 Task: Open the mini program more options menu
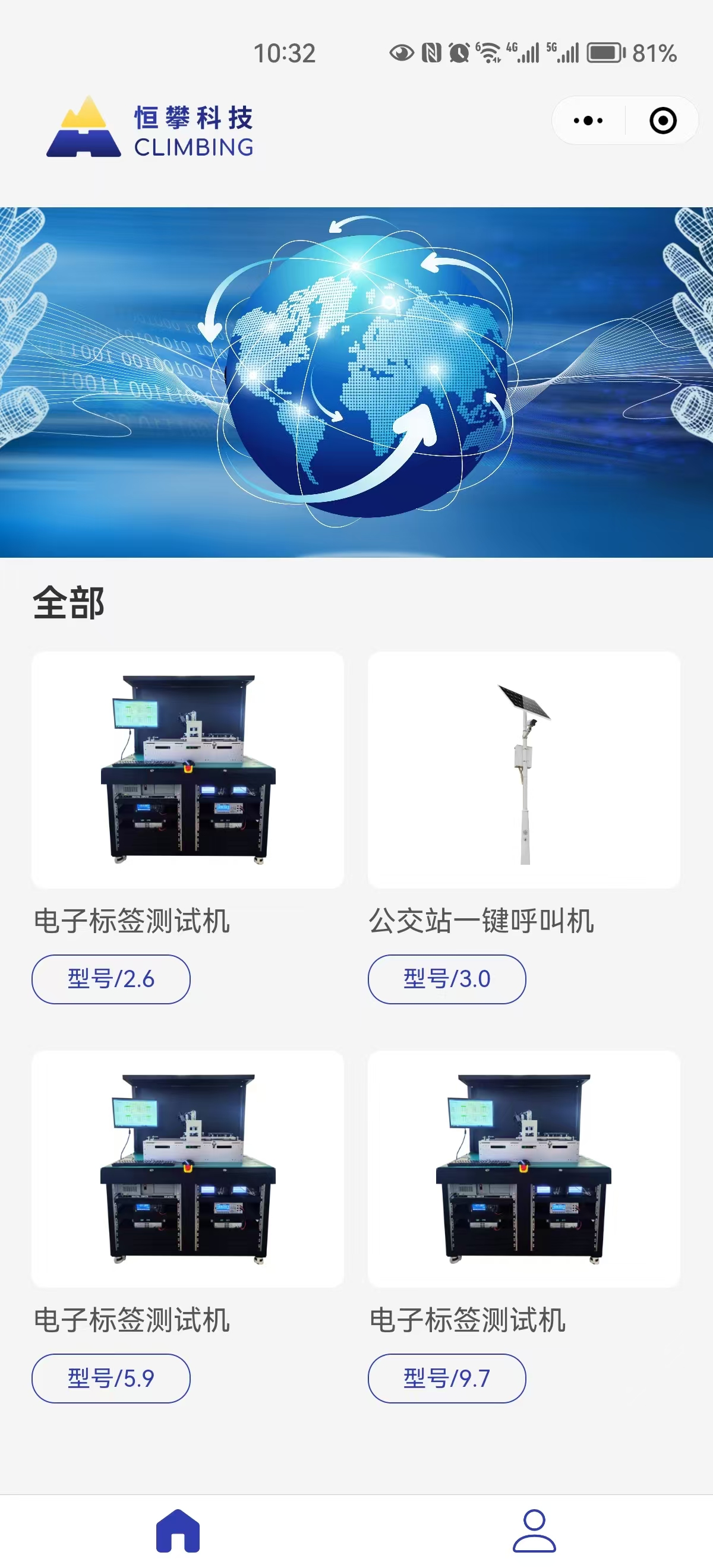pyautogui.click(x=588, y=121)
